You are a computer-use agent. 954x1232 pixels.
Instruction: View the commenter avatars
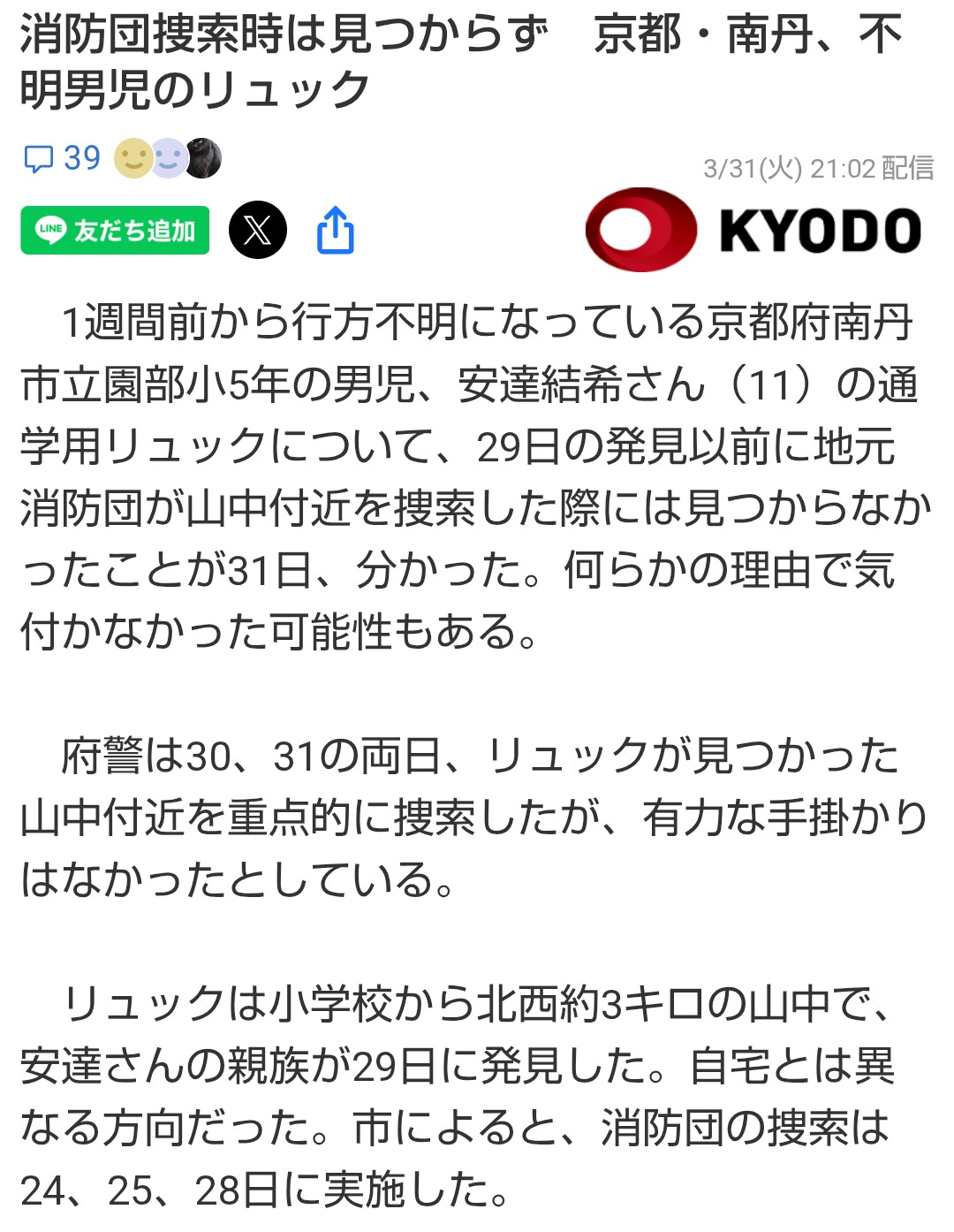pyautogui.click(x=168, y=159)
